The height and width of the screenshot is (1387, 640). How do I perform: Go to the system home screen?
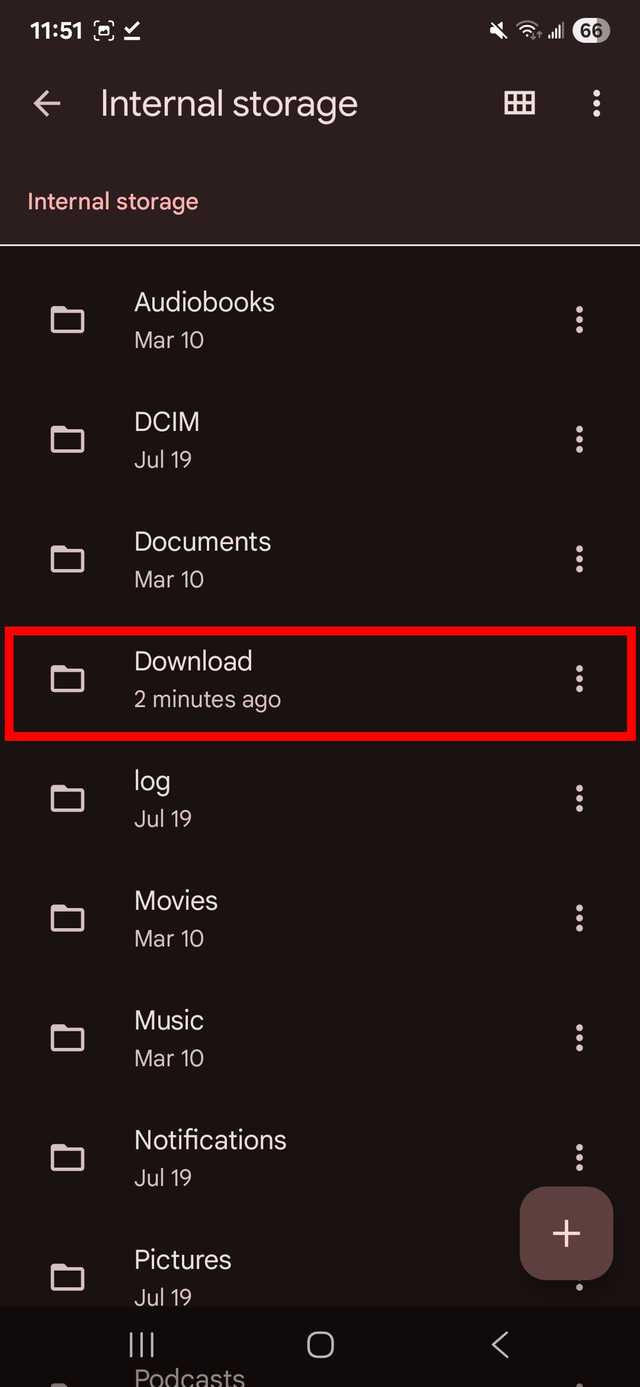coord(320,1345)
